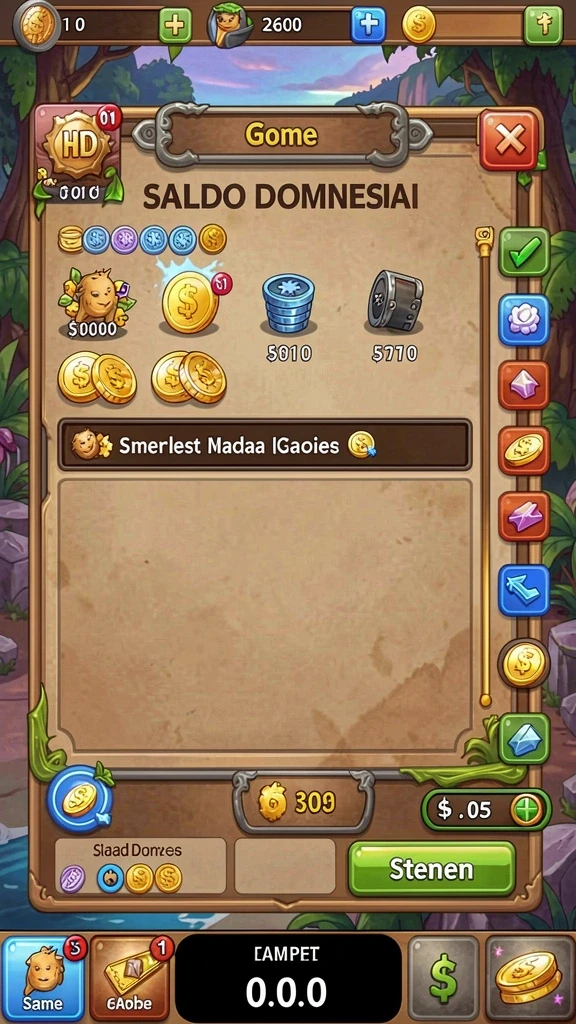The image size is (576, 1024).
Task: Open the Smerlest Madaa IGaoies row
Action: pyautogui.click(x=264, y=445)
